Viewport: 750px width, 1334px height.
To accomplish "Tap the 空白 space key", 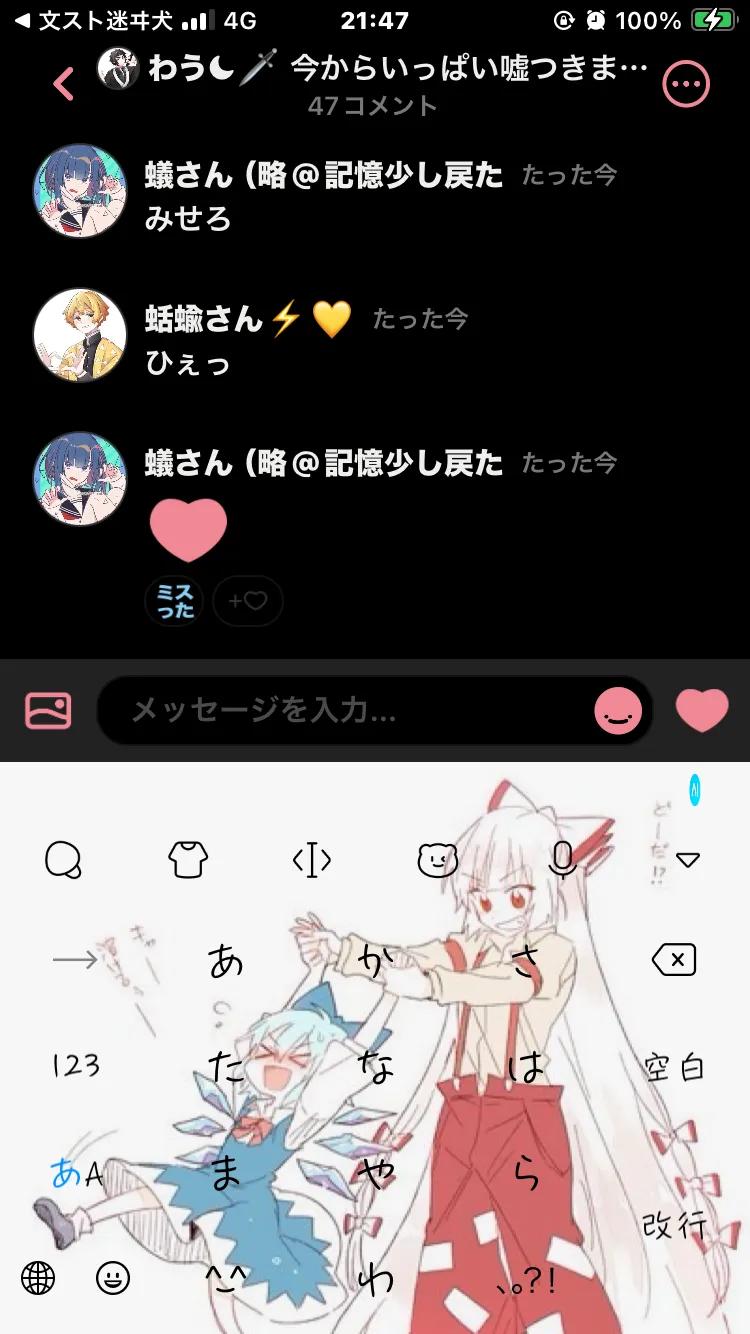I will [x=674, y=1068].
